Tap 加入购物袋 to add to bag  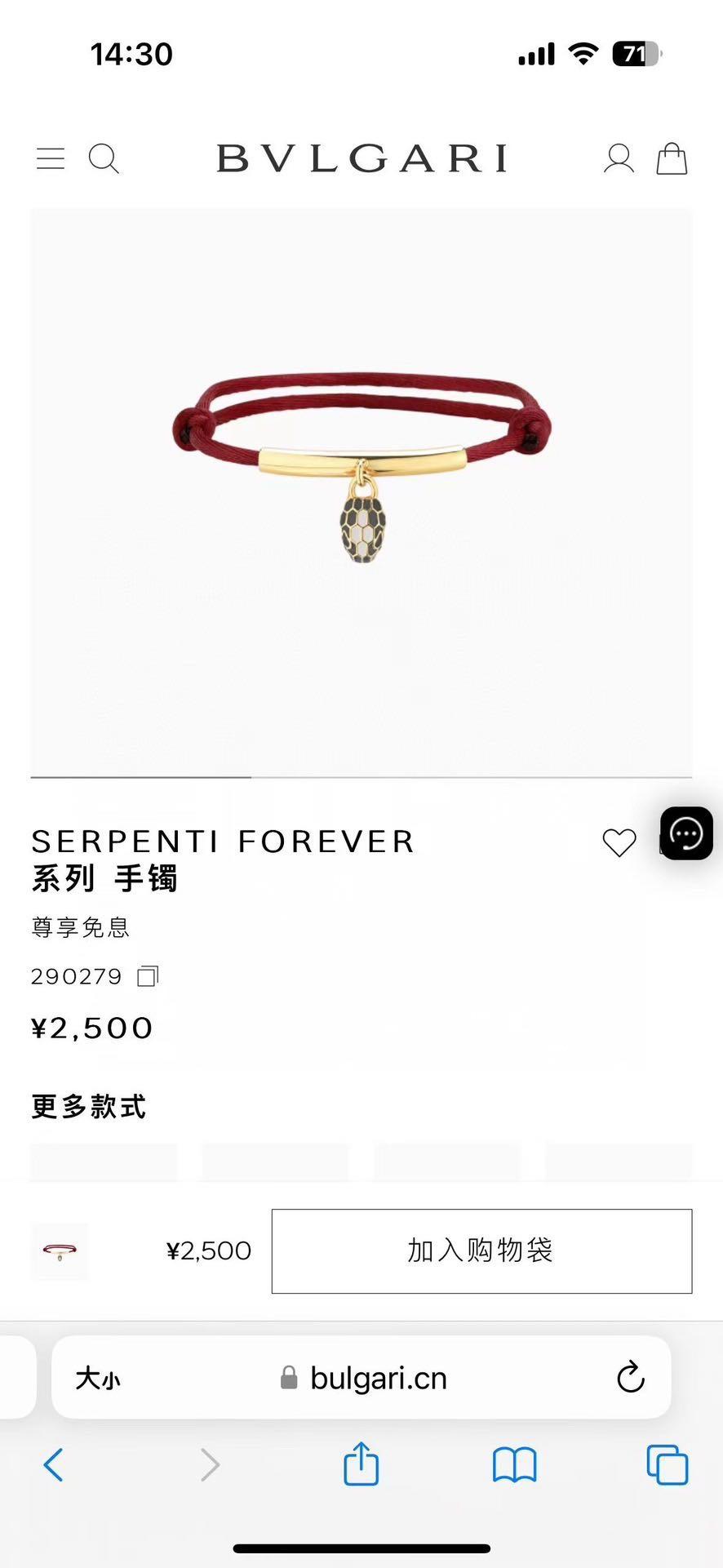pyautogui.click(x=481, y=1250)
